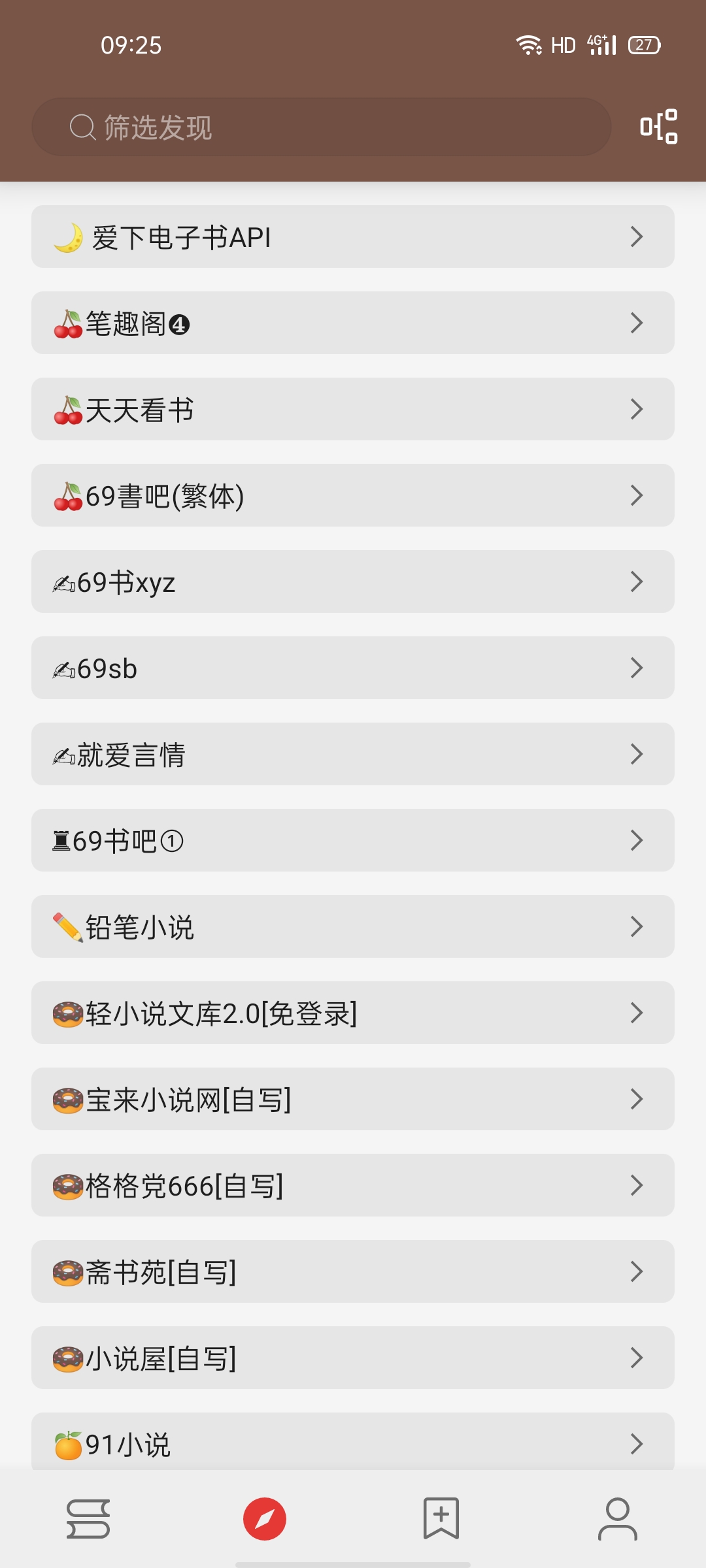Open the 69书xyz entry
The height and width of the screenshot is (1568, 706).
pos(353,581)
